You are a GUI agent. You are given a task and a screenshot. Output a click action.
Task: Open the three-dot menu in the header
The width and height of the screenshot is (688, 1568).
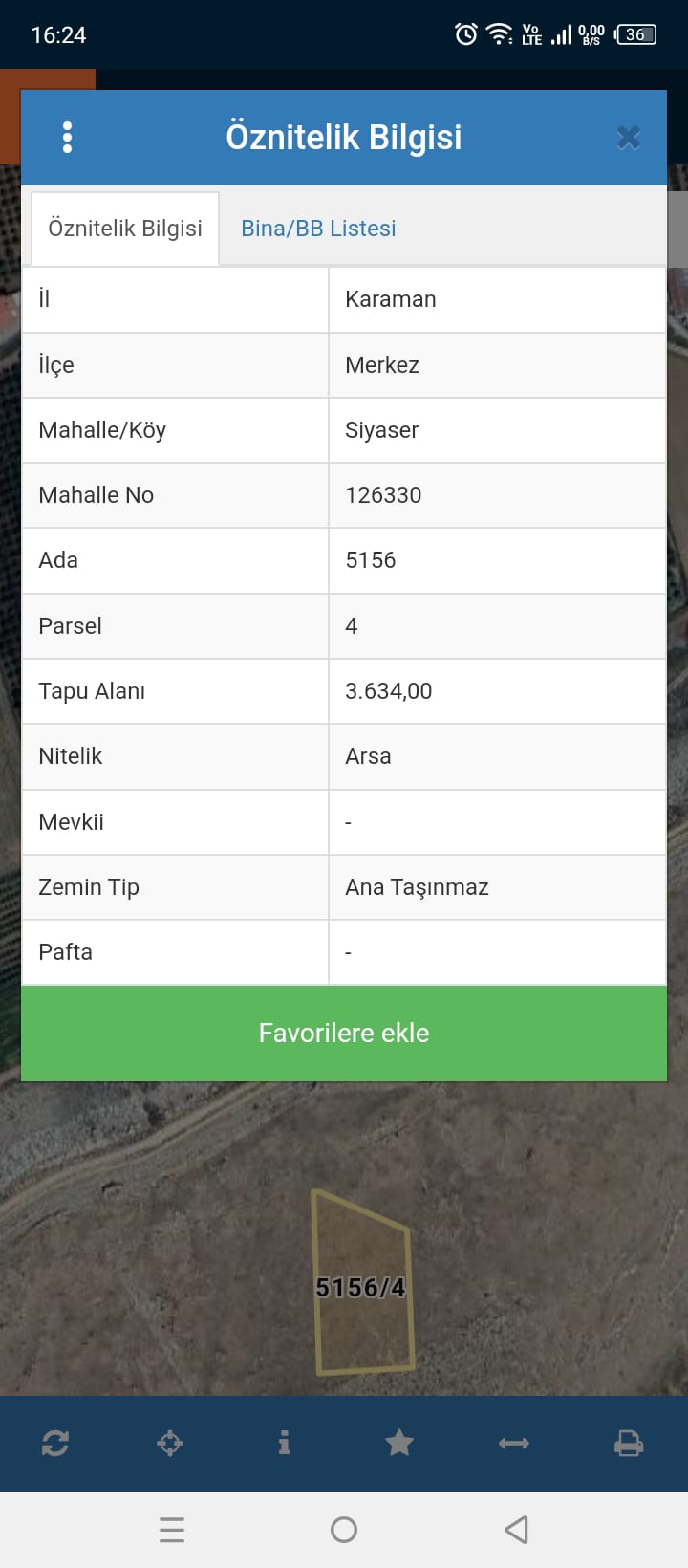click(67, 137)
